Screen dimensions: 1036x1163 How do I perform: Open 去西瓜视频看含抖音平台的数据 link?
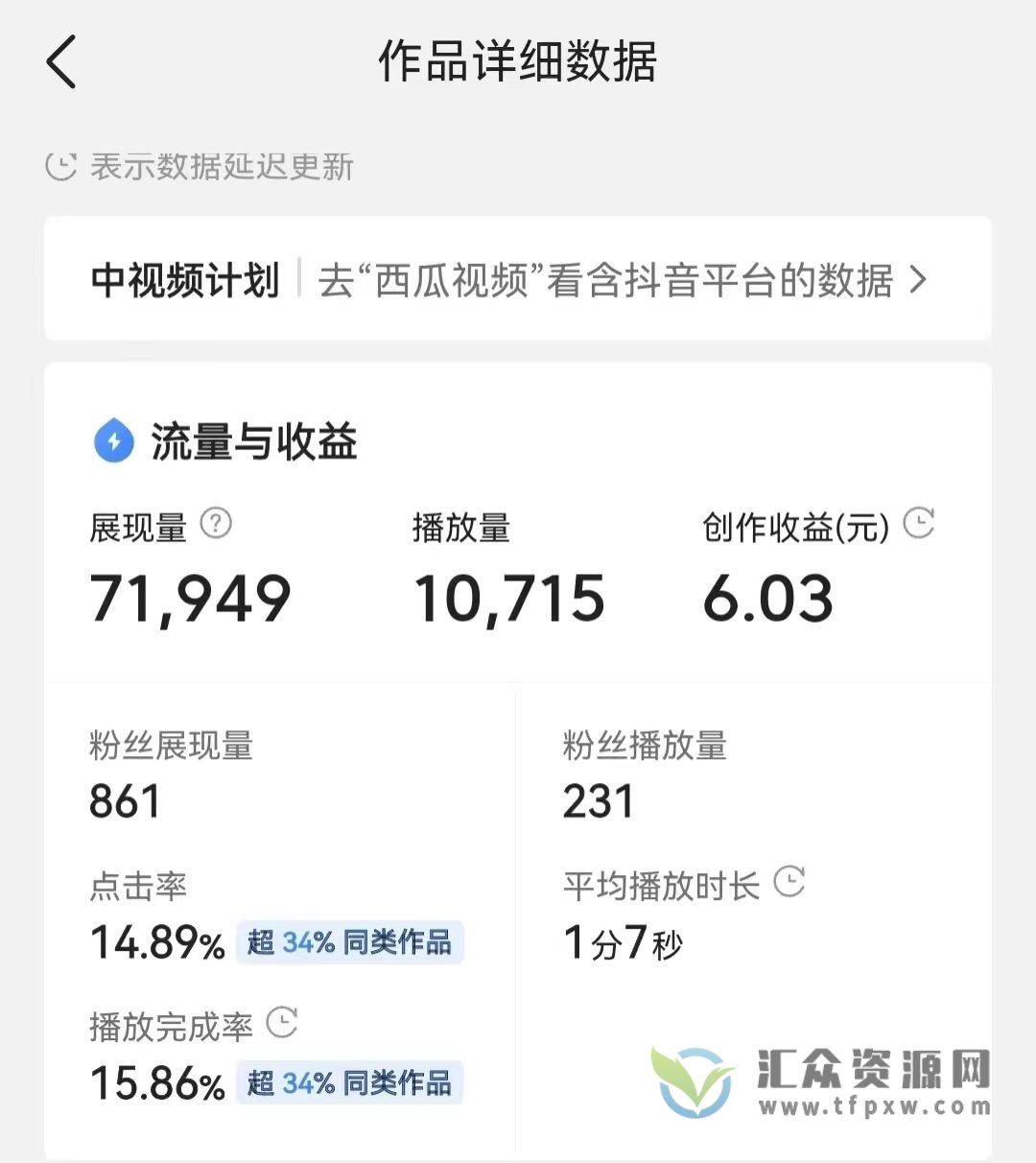click(614, 280)
